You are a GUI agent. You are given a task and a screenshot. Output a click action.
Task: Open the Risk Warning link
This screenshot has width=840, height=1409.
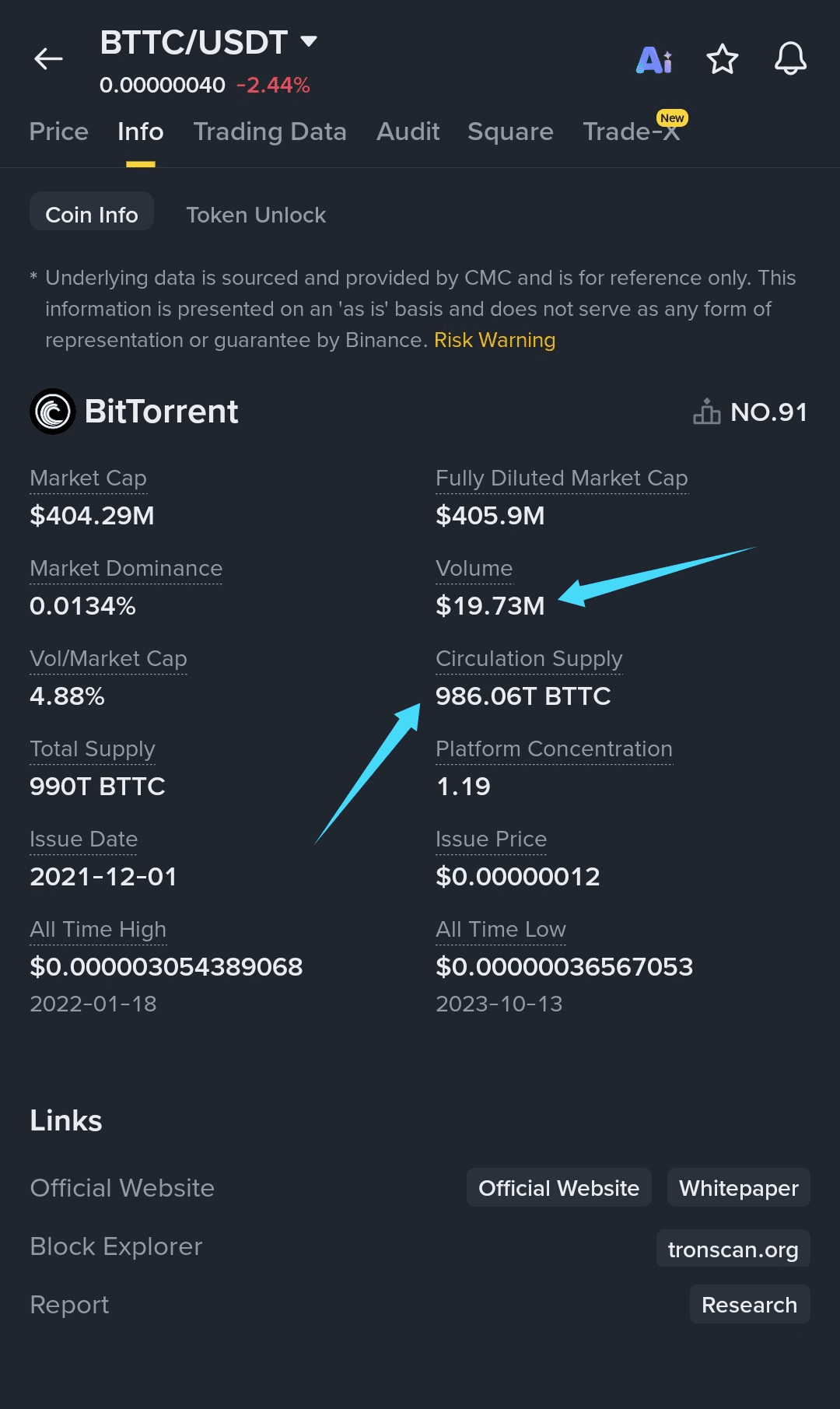click(495, 340)
